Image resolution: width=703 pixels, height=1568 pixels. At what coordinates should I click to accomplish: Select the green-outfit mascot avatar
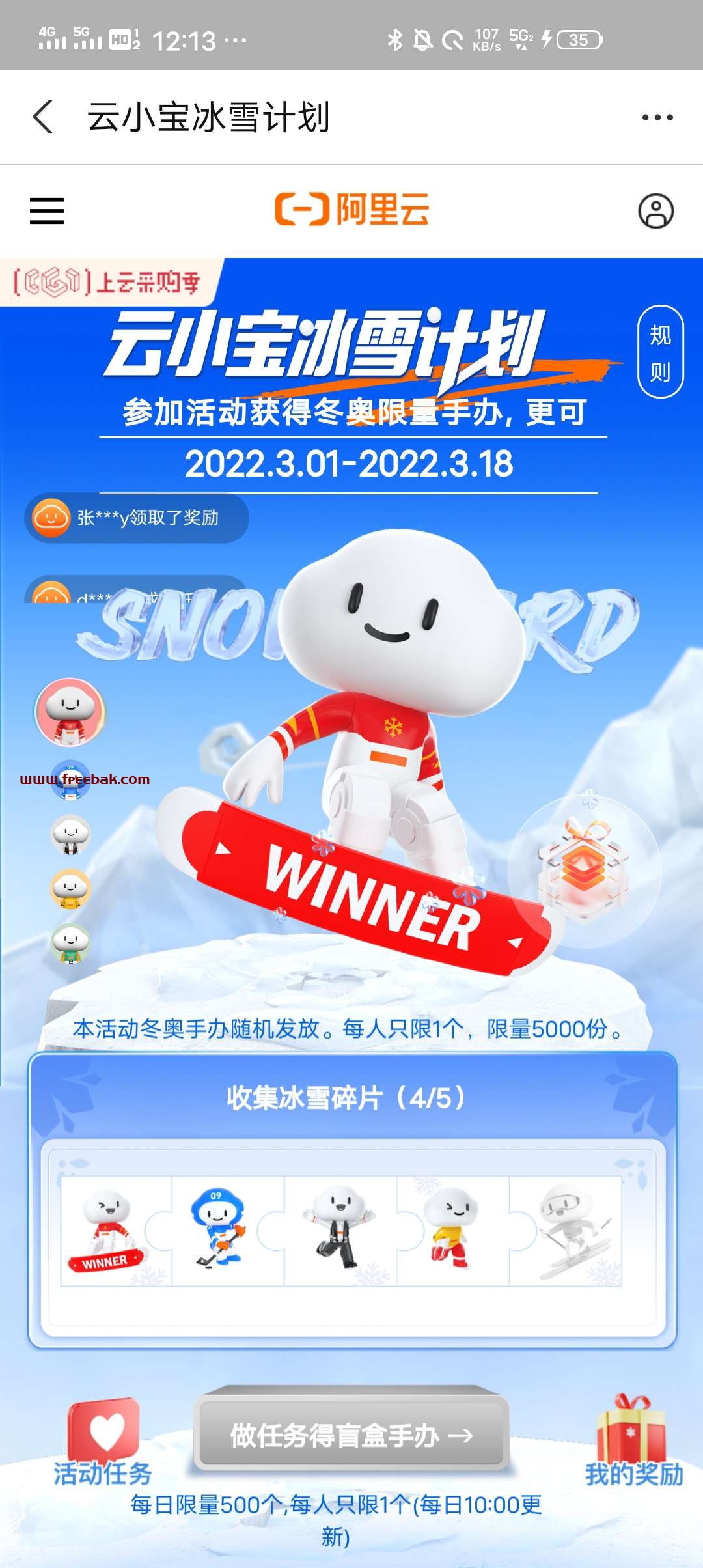pos(70,943)
